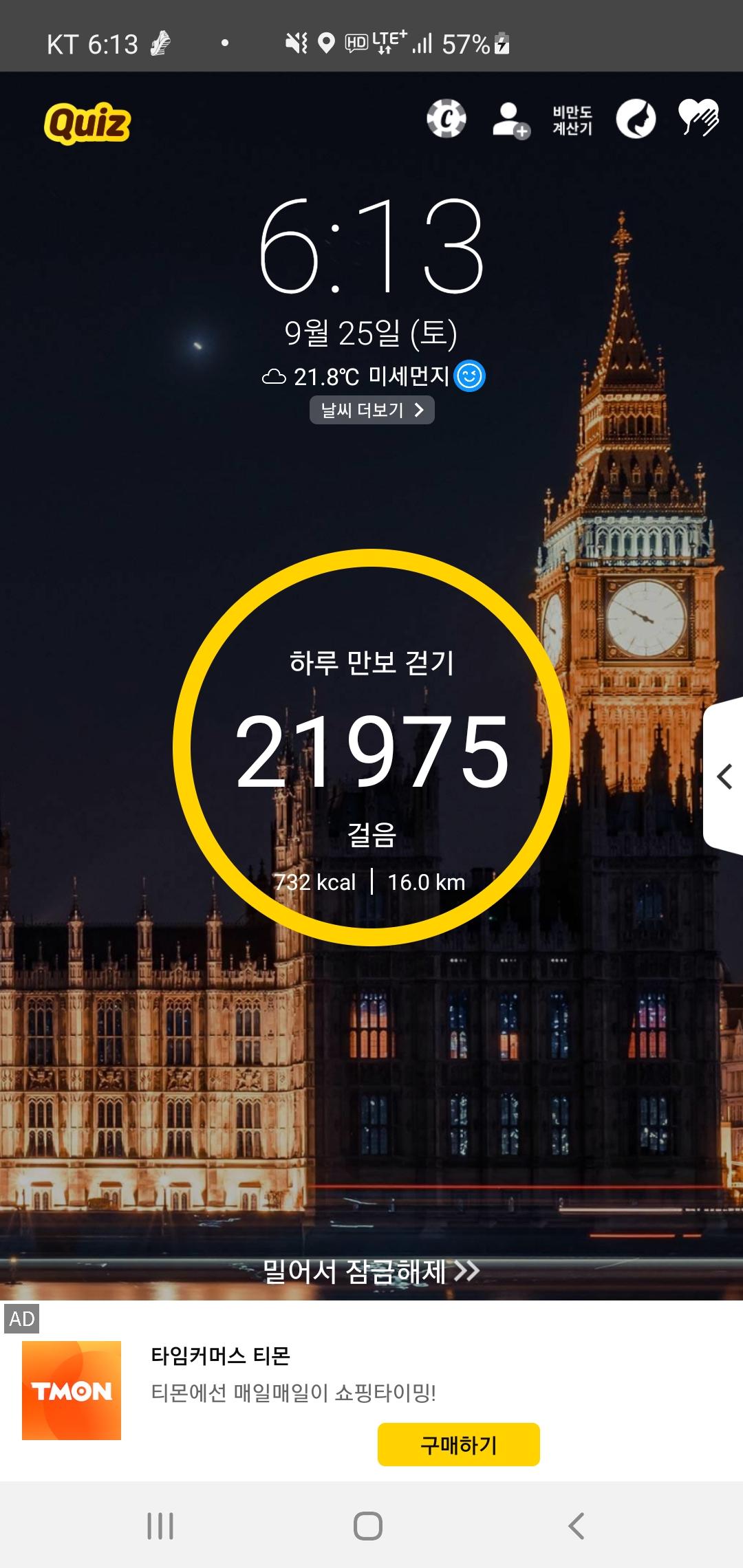Open 비만도 계산기 calculator

572,120
